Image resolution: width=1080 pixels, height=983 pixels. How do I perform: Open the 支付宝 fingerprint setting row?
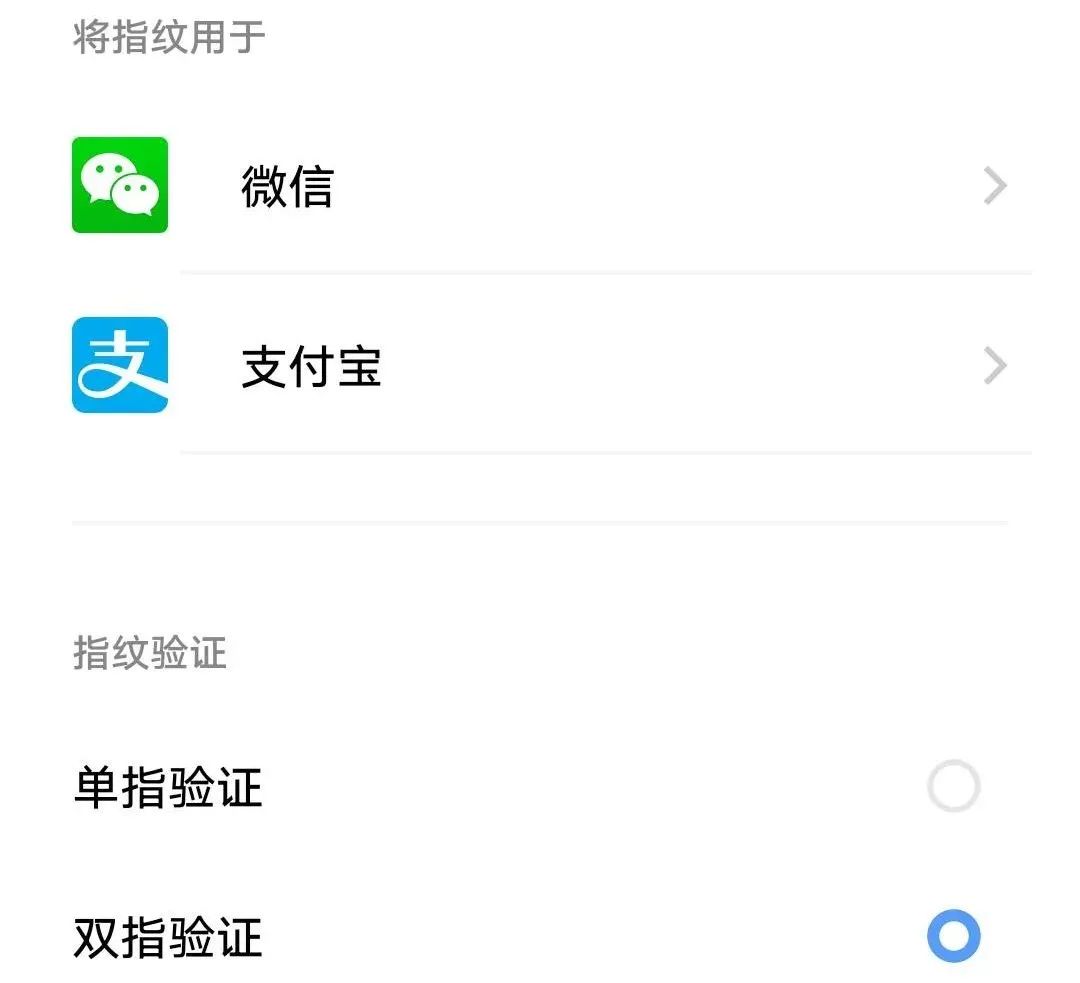pos(540,366)
